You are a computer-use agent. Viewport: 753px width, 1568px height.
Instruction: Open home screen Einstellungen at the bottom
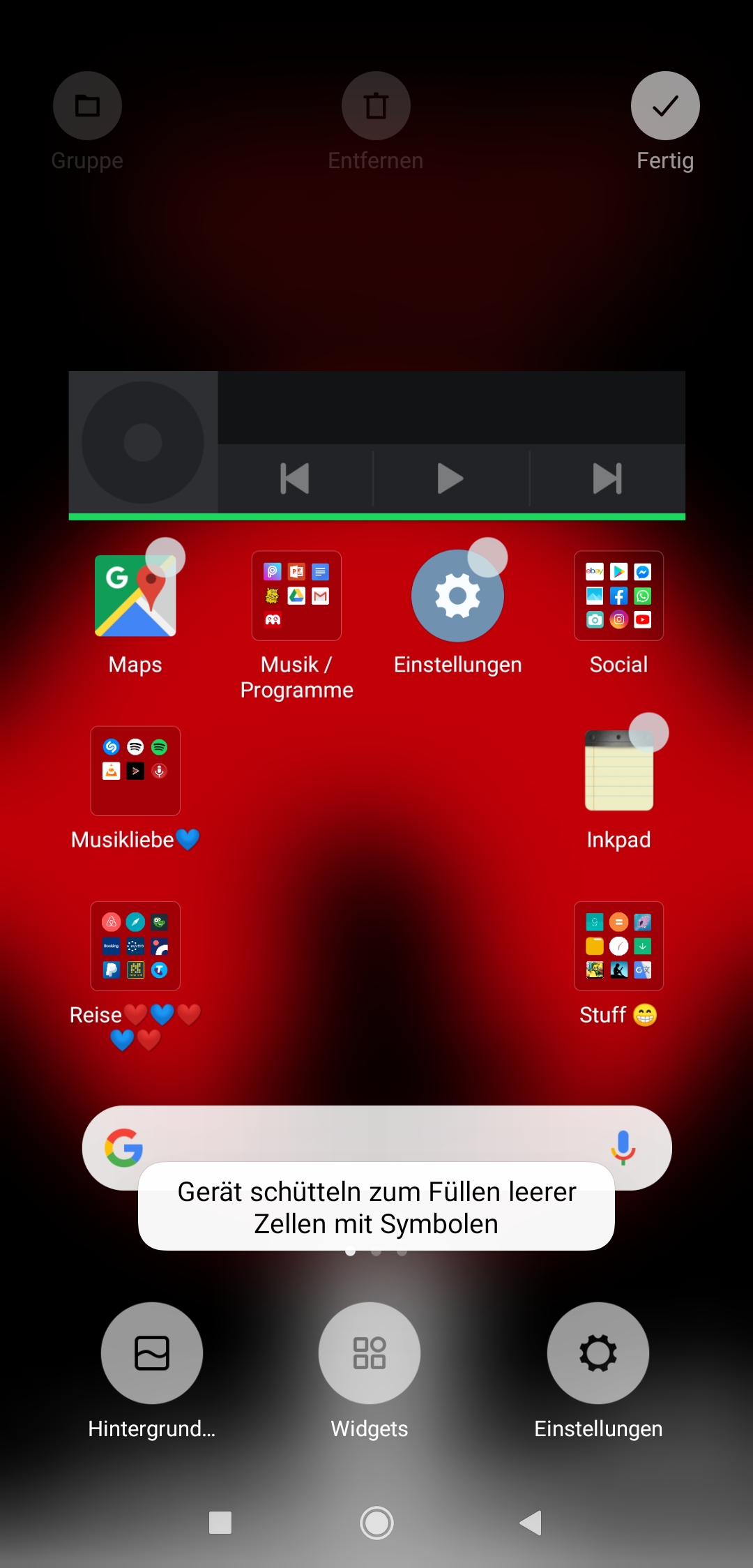pyautogui.click(x=598, y=1352)
